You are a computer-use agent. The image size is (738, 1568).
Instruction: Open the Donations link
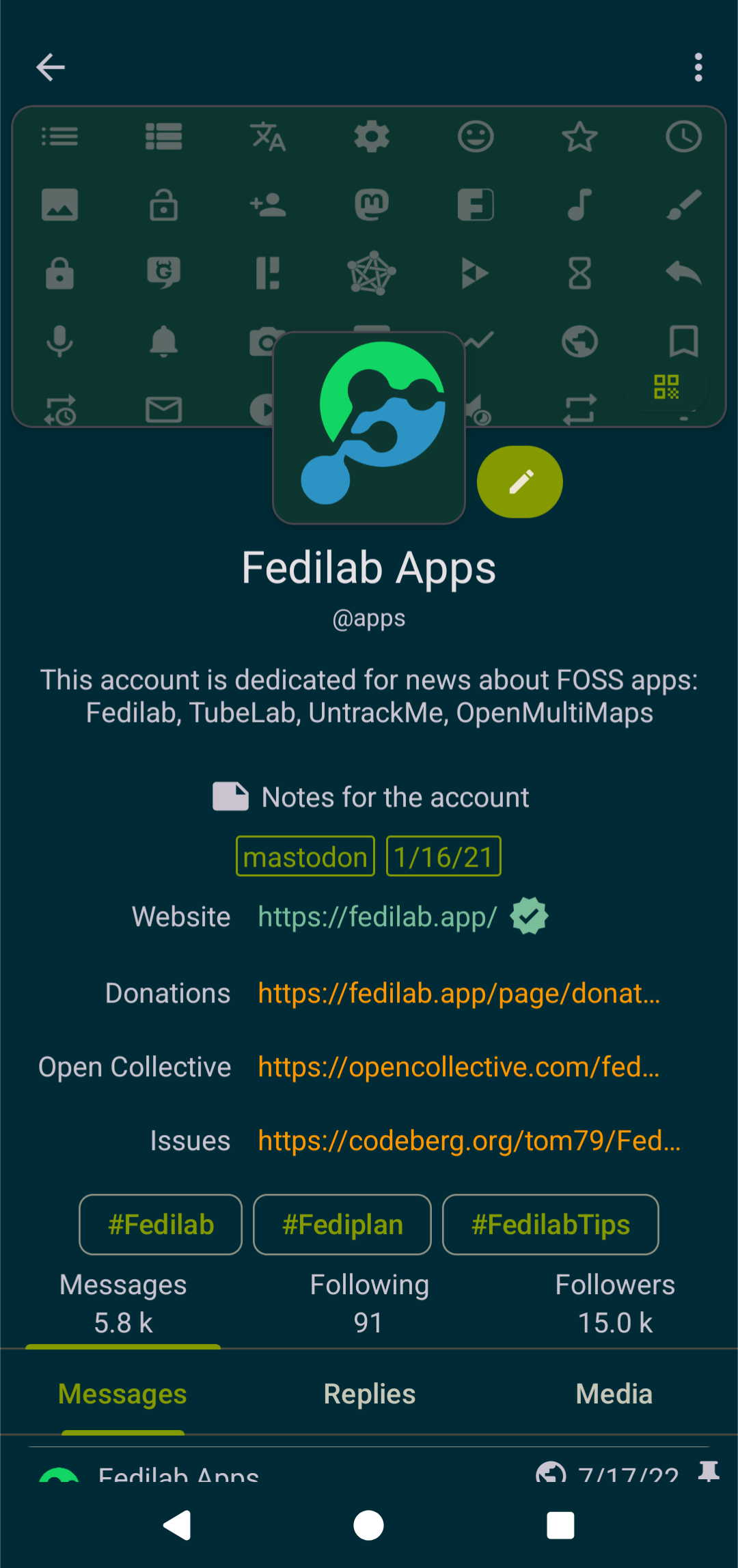[x=459, y=993]
